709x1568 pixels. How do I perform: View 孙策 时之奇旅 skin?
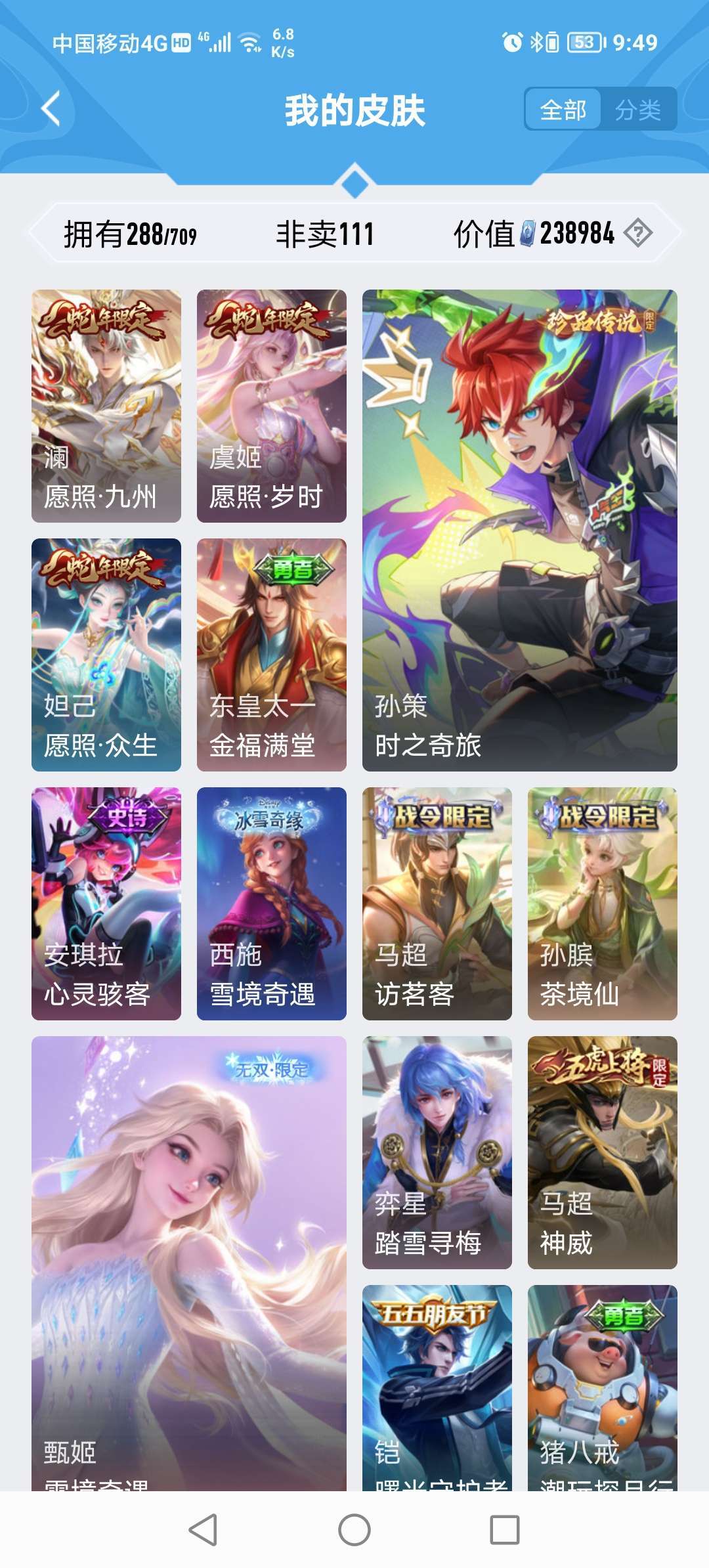click(519, 530)
